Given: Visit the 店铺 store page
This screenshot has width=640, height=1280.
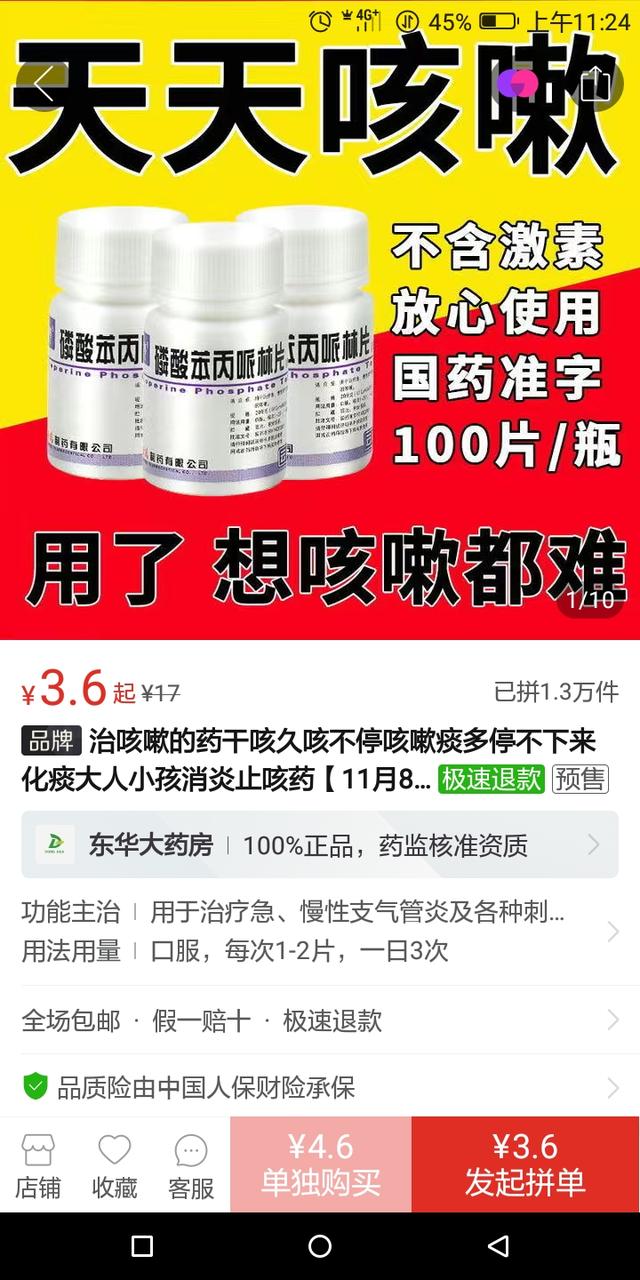Looking at the screenshot, I should [38, 1165].
